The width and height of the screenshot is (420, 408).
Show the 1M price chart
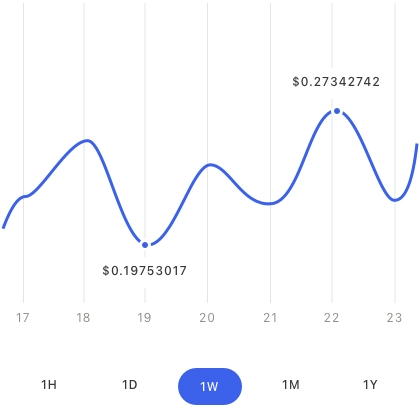[x=291, y=385]
